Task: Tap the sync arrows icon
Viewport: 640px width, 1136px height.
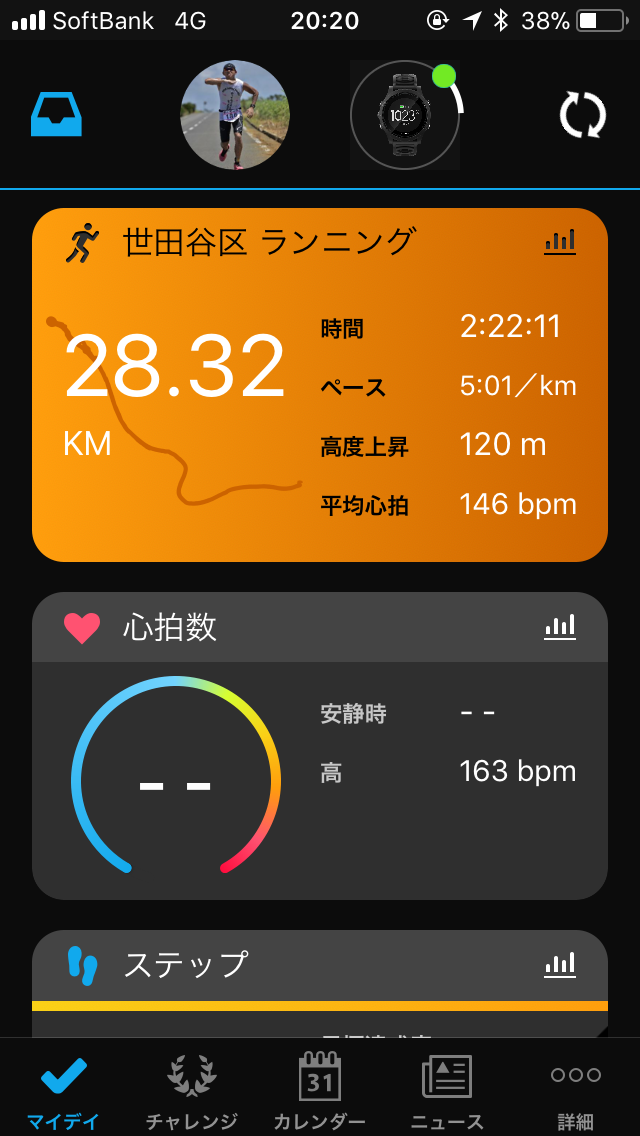Action: click(x=582, y=115)
